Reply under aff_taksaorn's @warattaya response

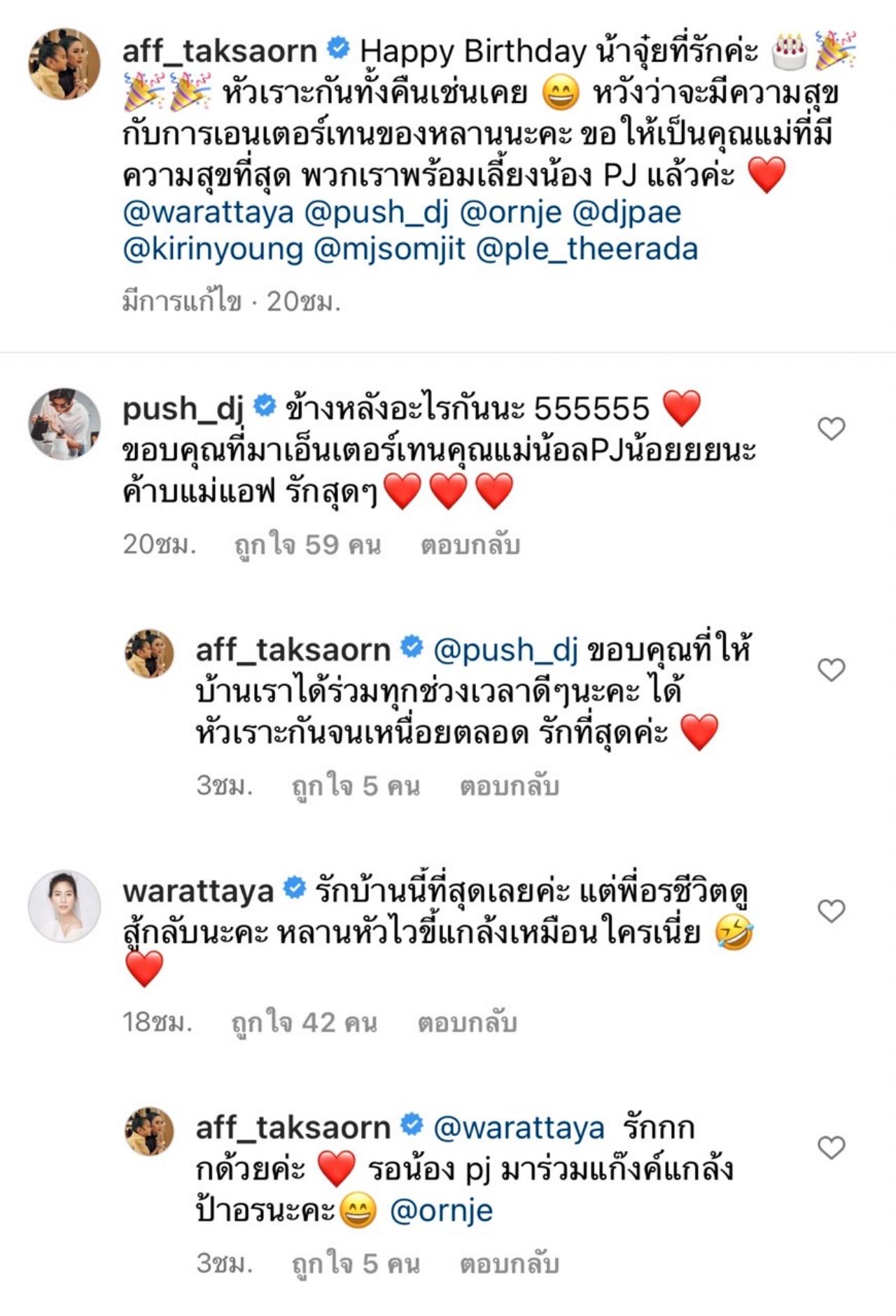tap(509, 1263)
